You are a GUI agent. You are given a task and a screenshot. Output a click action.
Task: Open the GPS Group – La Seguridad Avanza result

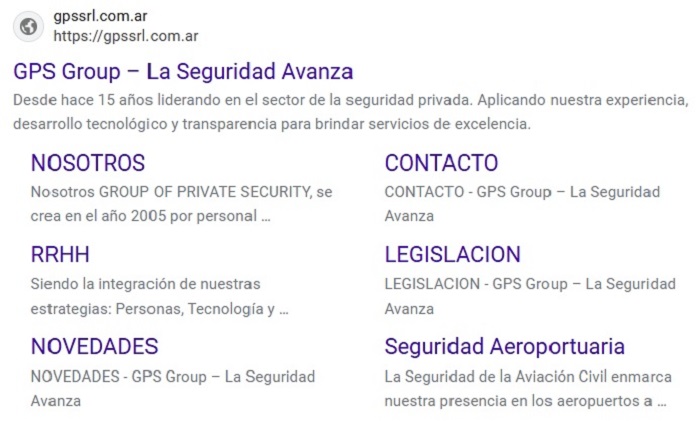(183, 72)
